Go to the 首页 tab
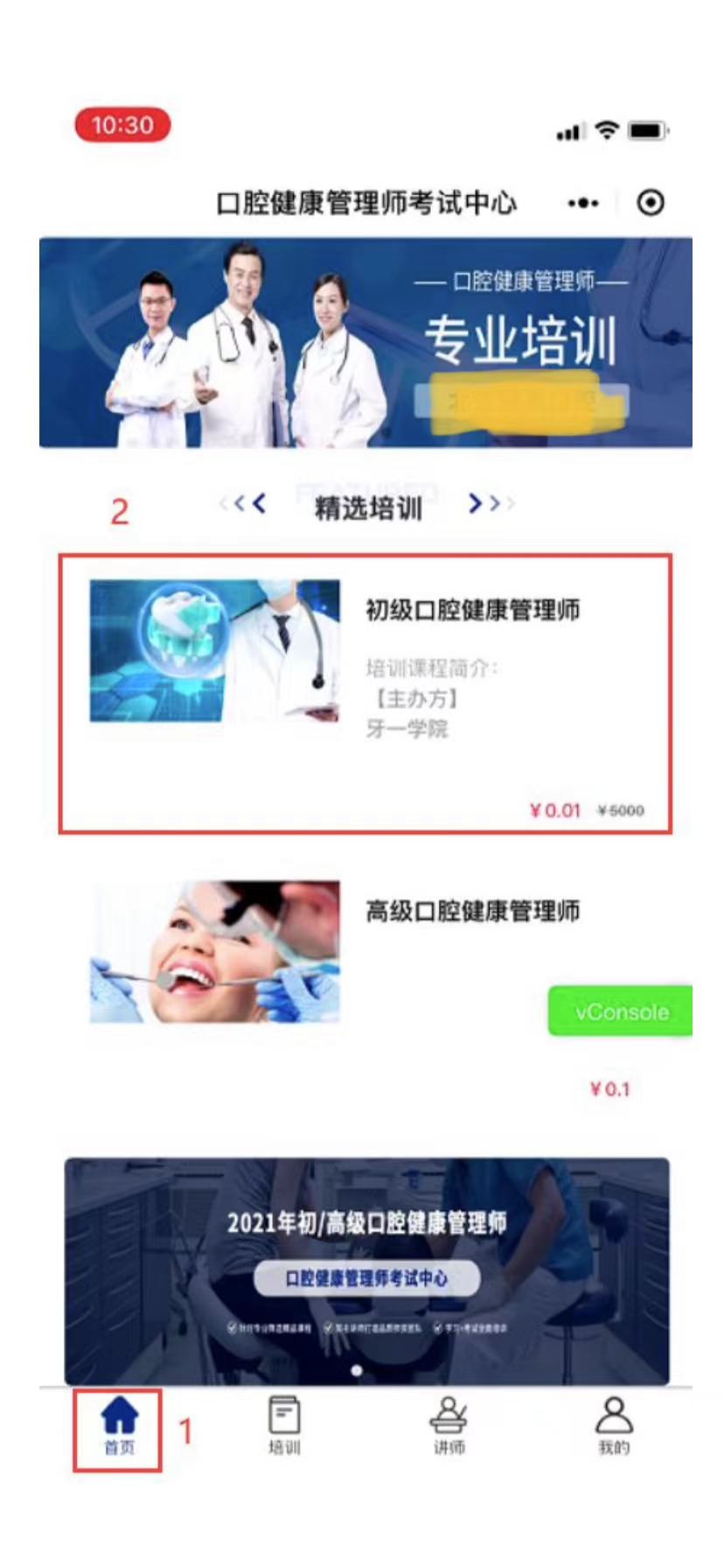The height and width of the screenshot is (1568, 724). click(x=120, y=1427)
